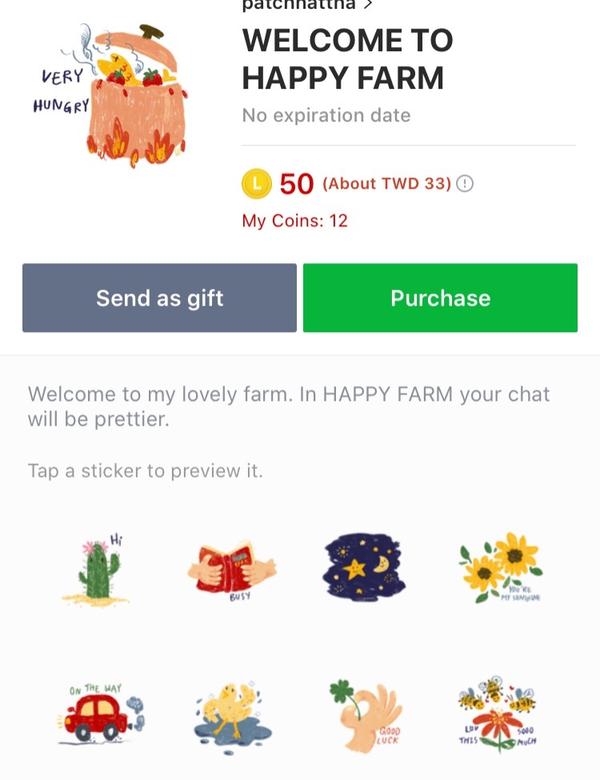Preview the cactus Hi sticker
The image size is (600, 780).
pos(97,570)
